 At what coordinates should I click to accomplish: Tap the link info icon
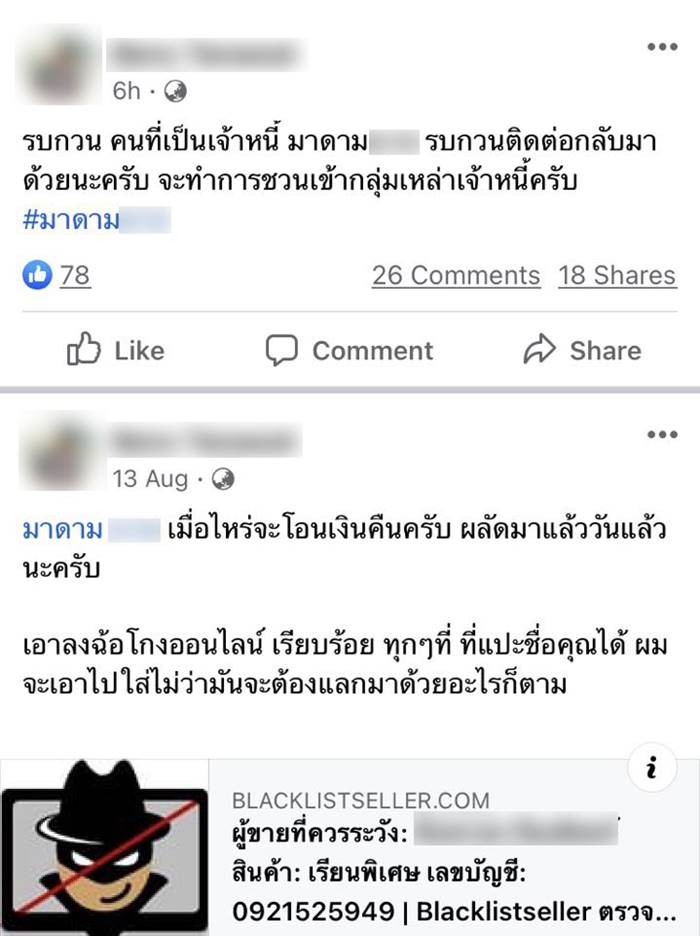(x=650, y=769)
